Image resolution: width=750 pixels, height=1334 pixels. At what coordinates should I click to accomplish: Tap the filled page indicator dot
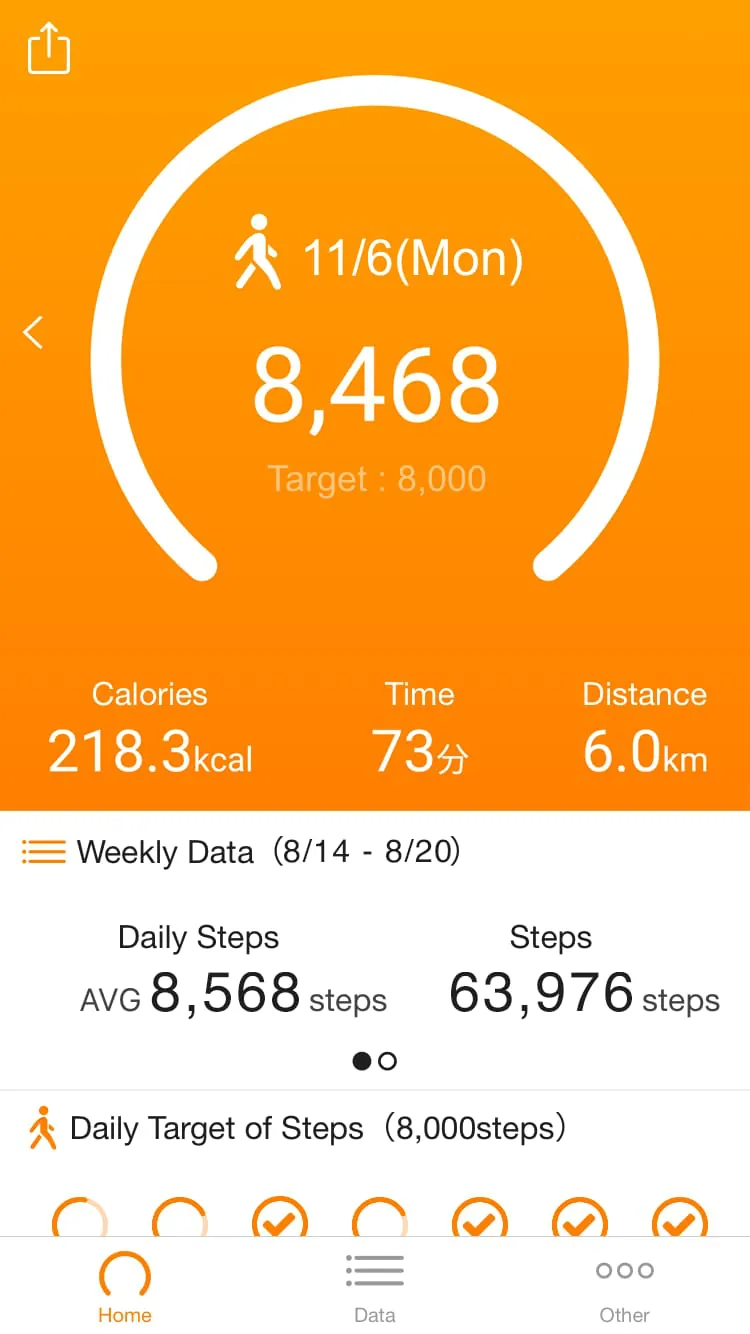click(361, 1061)
